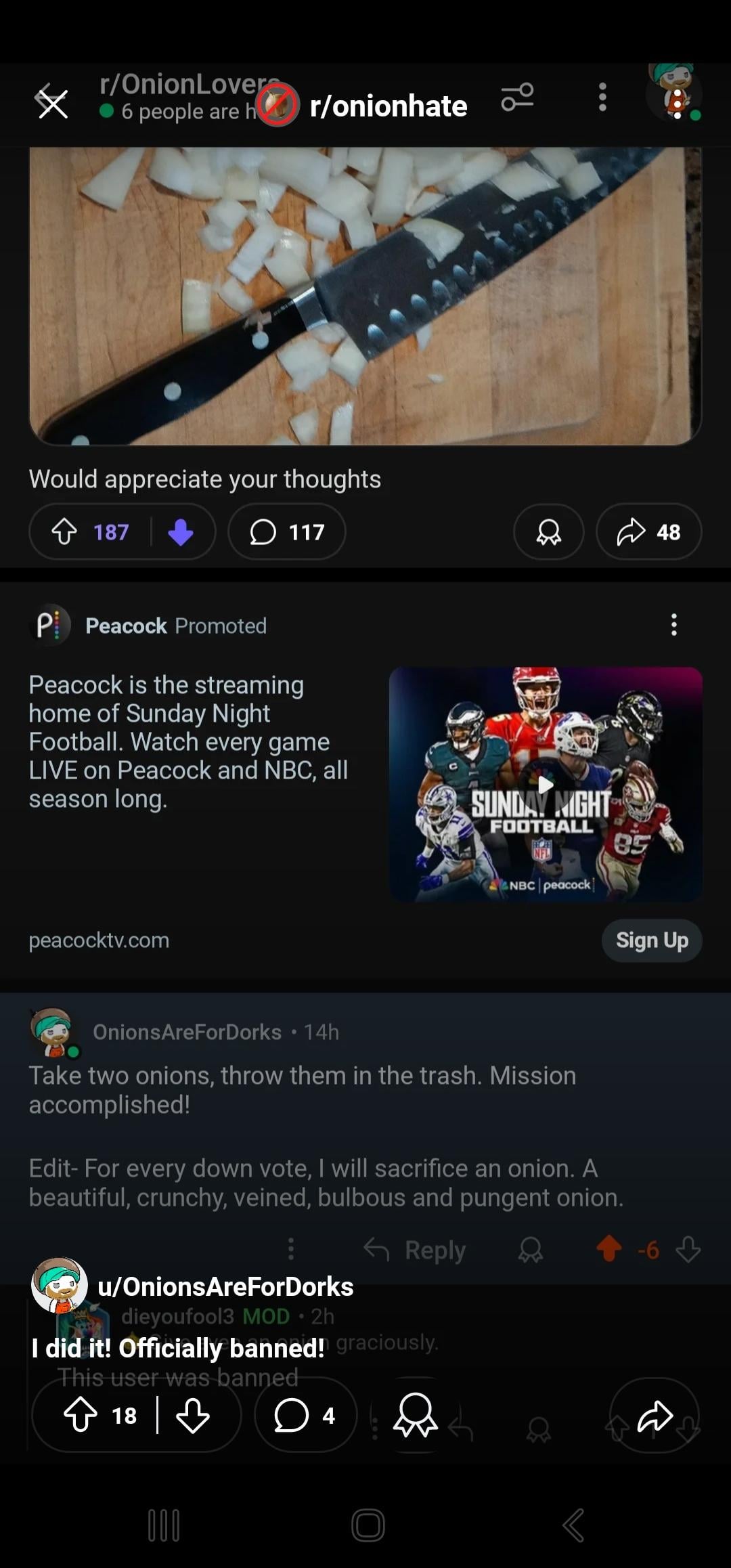This screenshot has height=1568, width=731.
Task: Open the top bar overflow menu
Action: [602, 97]
